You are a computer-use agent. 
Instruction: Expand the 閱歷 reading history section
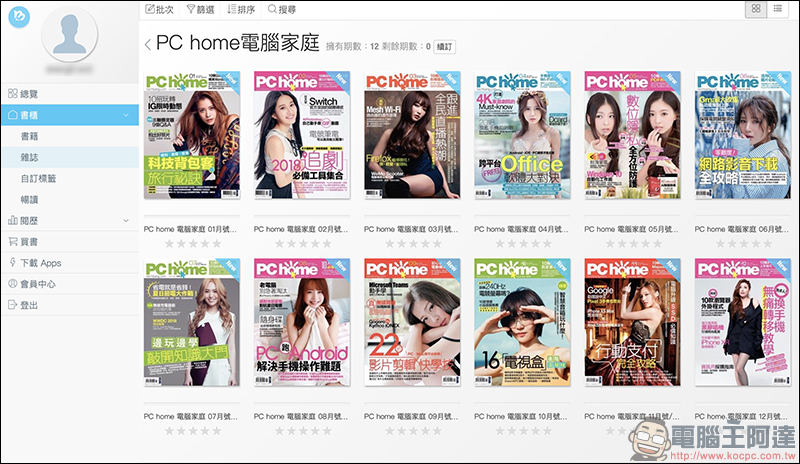(x=123, y=220)
